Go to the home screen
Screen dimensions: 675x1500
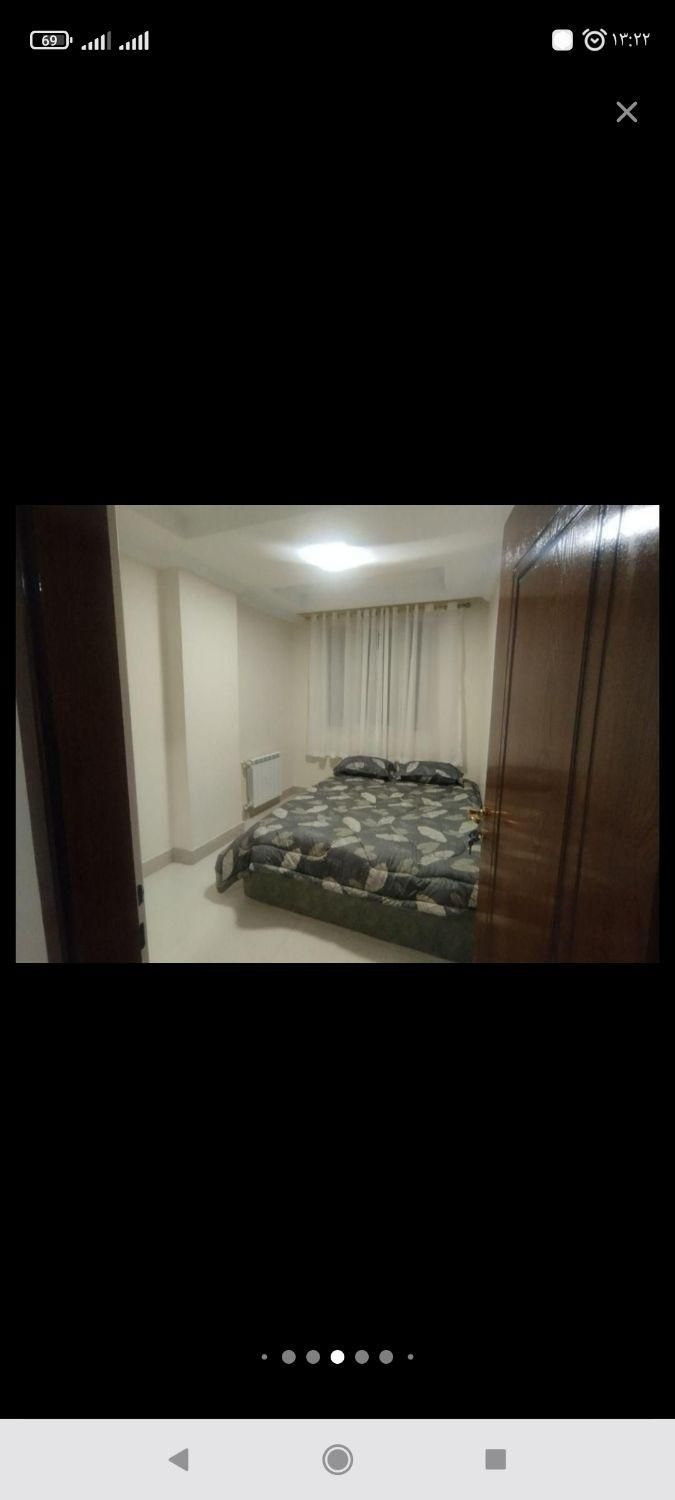coord(337,1460)
